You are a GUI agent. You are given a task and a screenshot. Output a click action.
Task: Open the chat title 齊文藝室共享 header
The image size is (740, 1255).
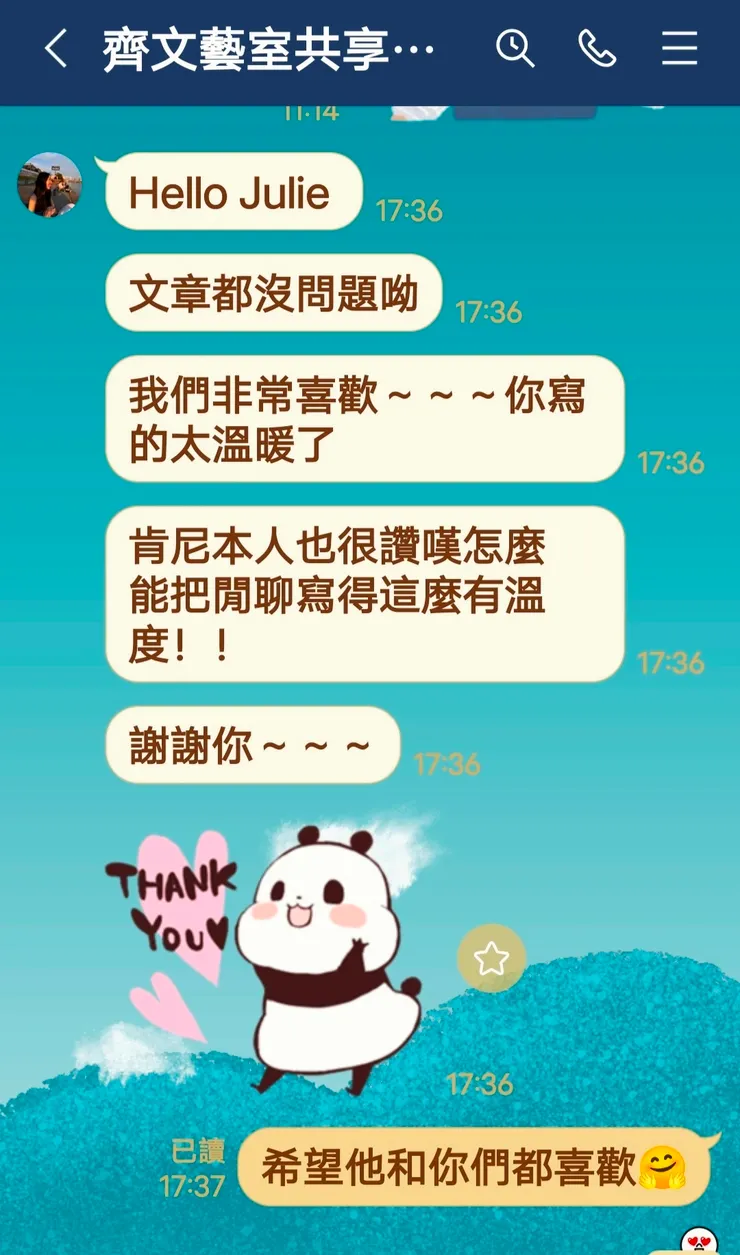point(263,47)
